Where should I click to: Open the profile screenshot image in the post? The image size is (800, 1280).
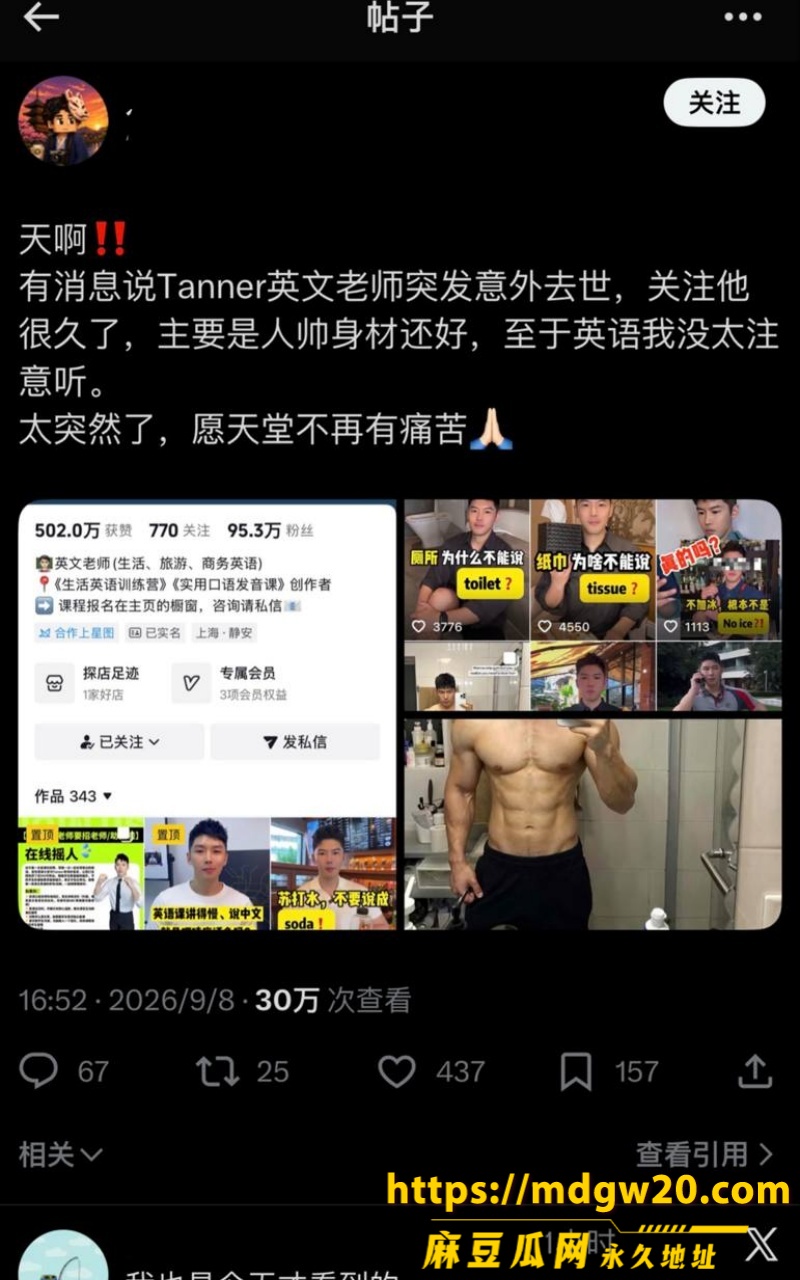tap(208, 715)
